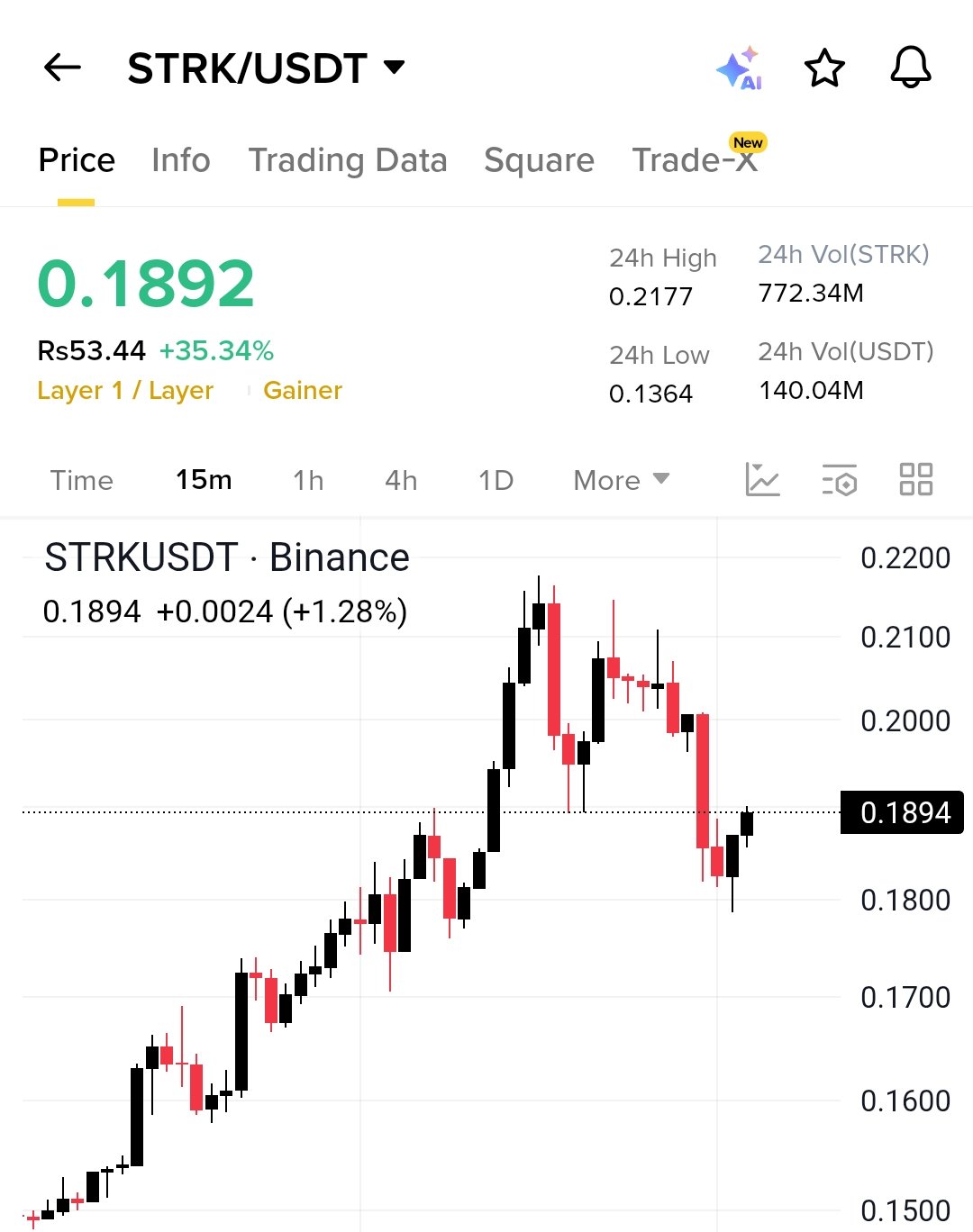Switch to the Trading Data tab
The width and height of the screenshot is (973, 1232).
(348, 160)
